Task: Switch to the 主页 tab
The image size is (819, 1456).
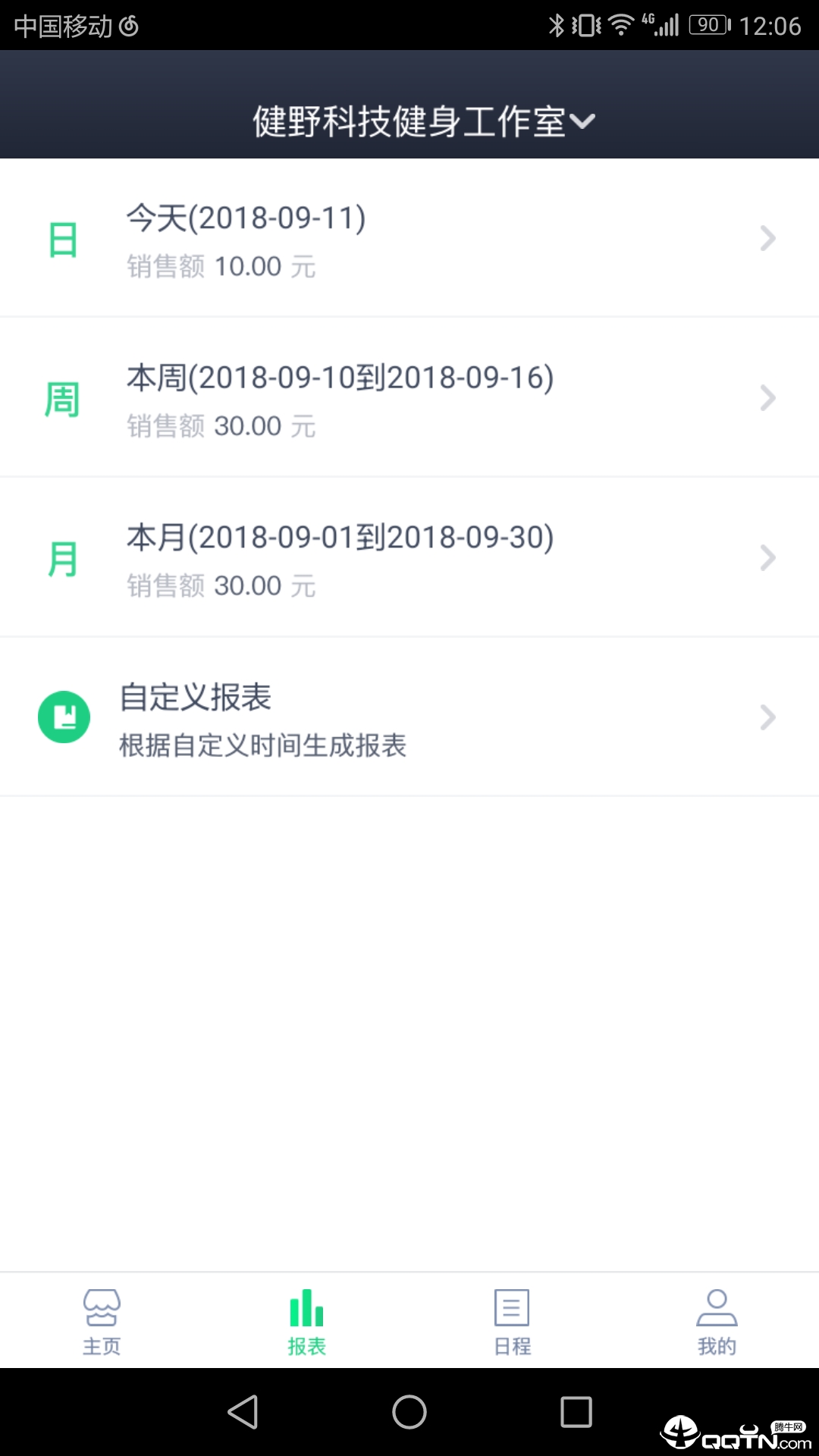Action: [x=102, y=1322]
